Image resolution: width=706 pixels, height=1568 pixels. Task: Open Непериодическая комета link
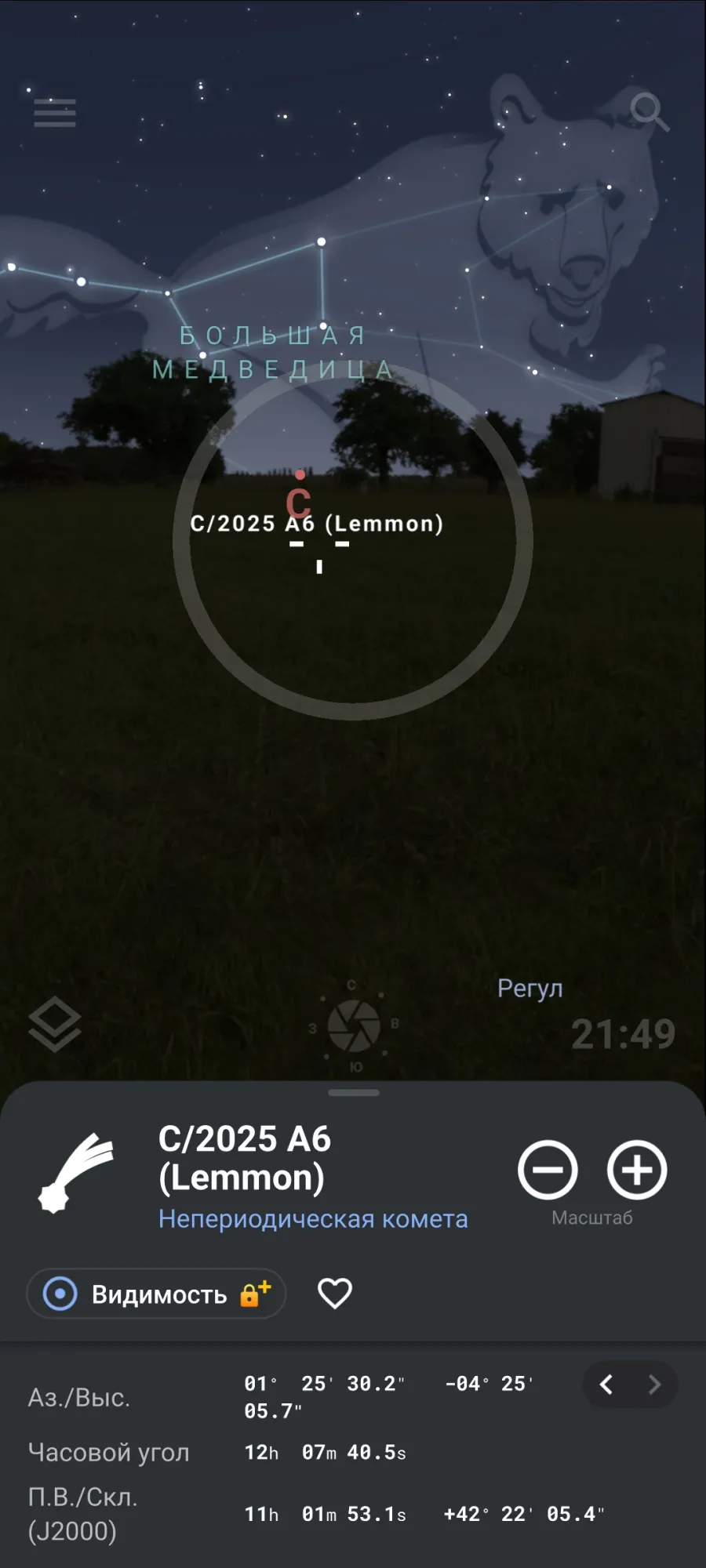[313, 1219]
